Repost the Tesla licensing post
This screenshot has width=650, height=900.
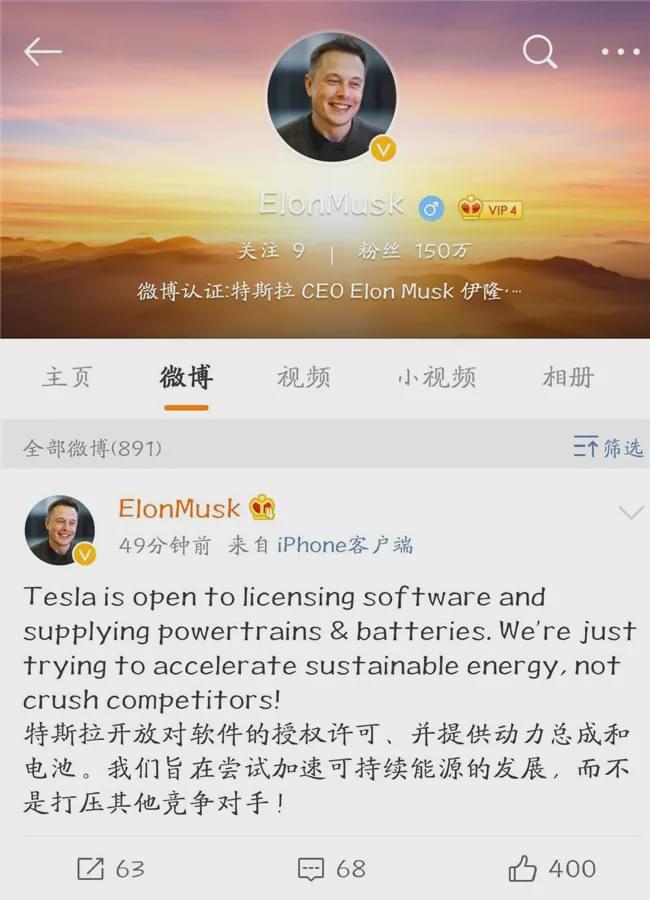[110, 868]
